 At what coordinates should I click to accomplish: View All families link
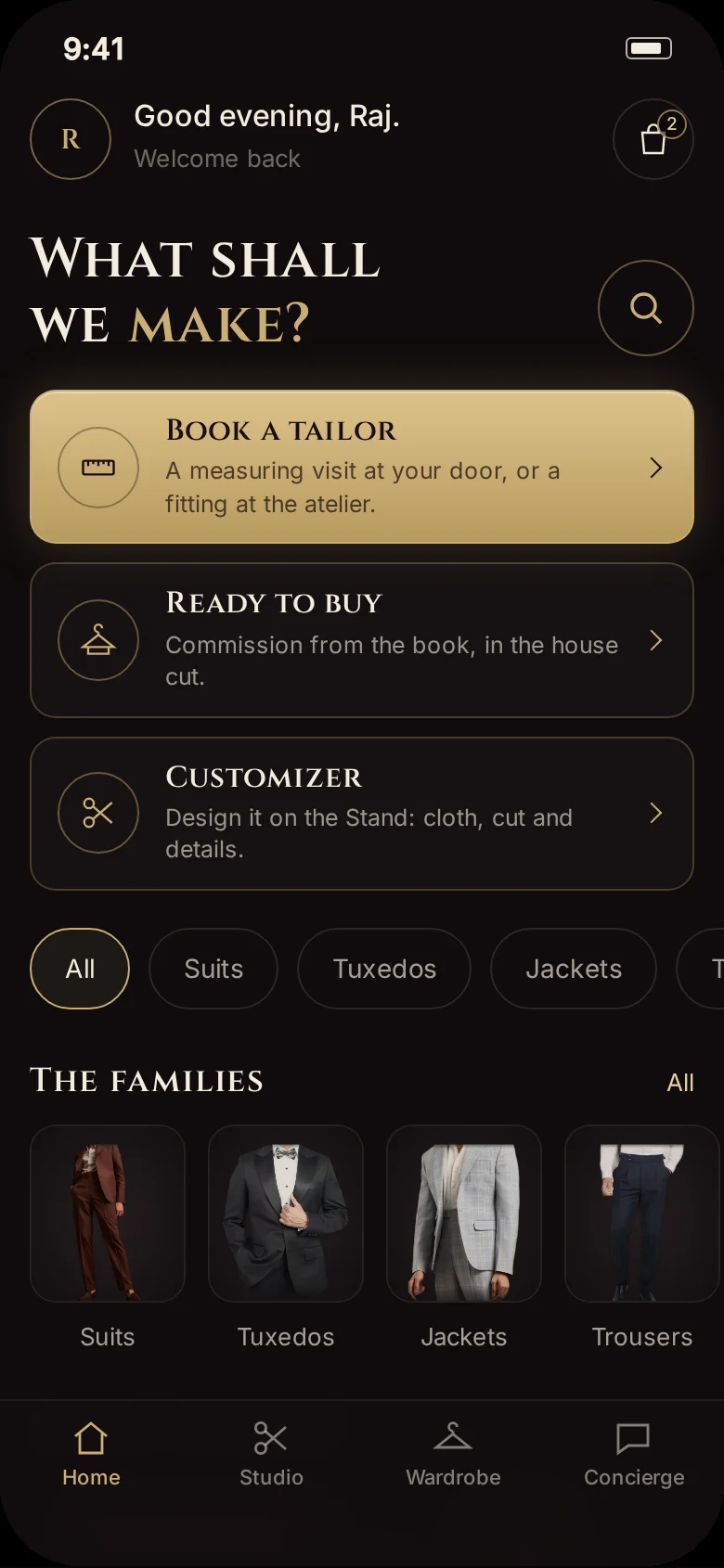click(680, 1082)
